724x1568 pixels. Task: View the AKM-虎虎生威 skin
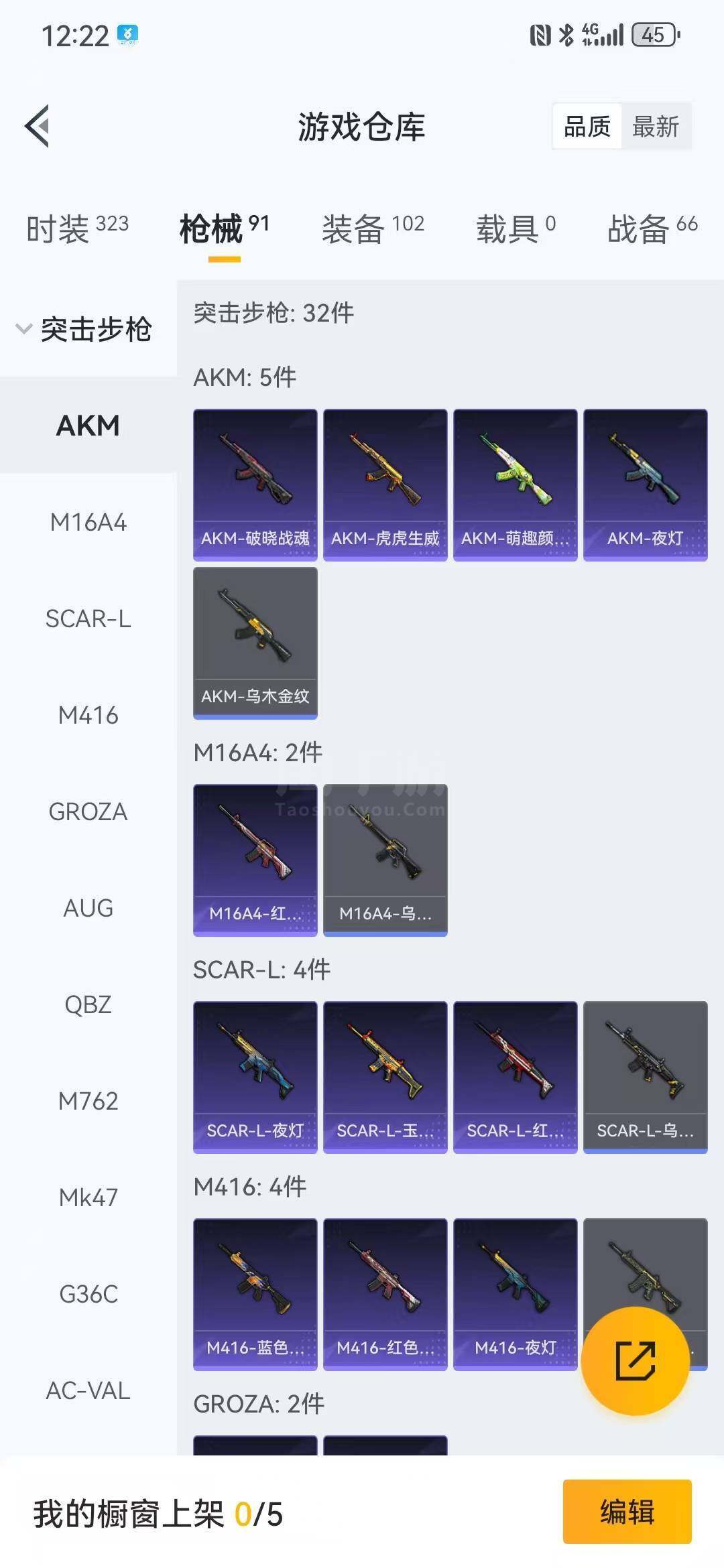pyautogui.click(x=385, y=485)
